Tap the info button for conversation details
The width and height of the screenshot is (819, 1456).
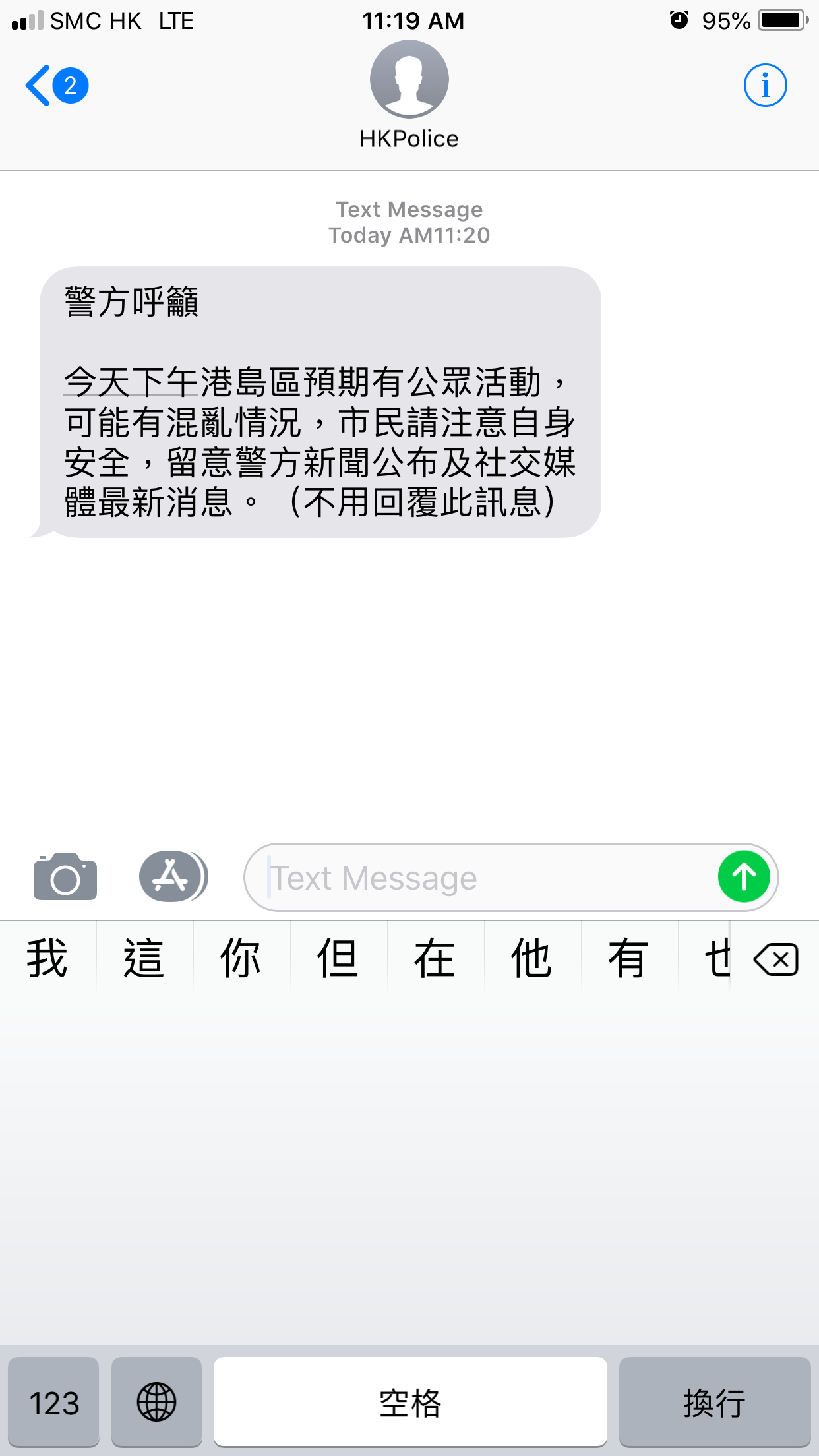pos(765,84)
